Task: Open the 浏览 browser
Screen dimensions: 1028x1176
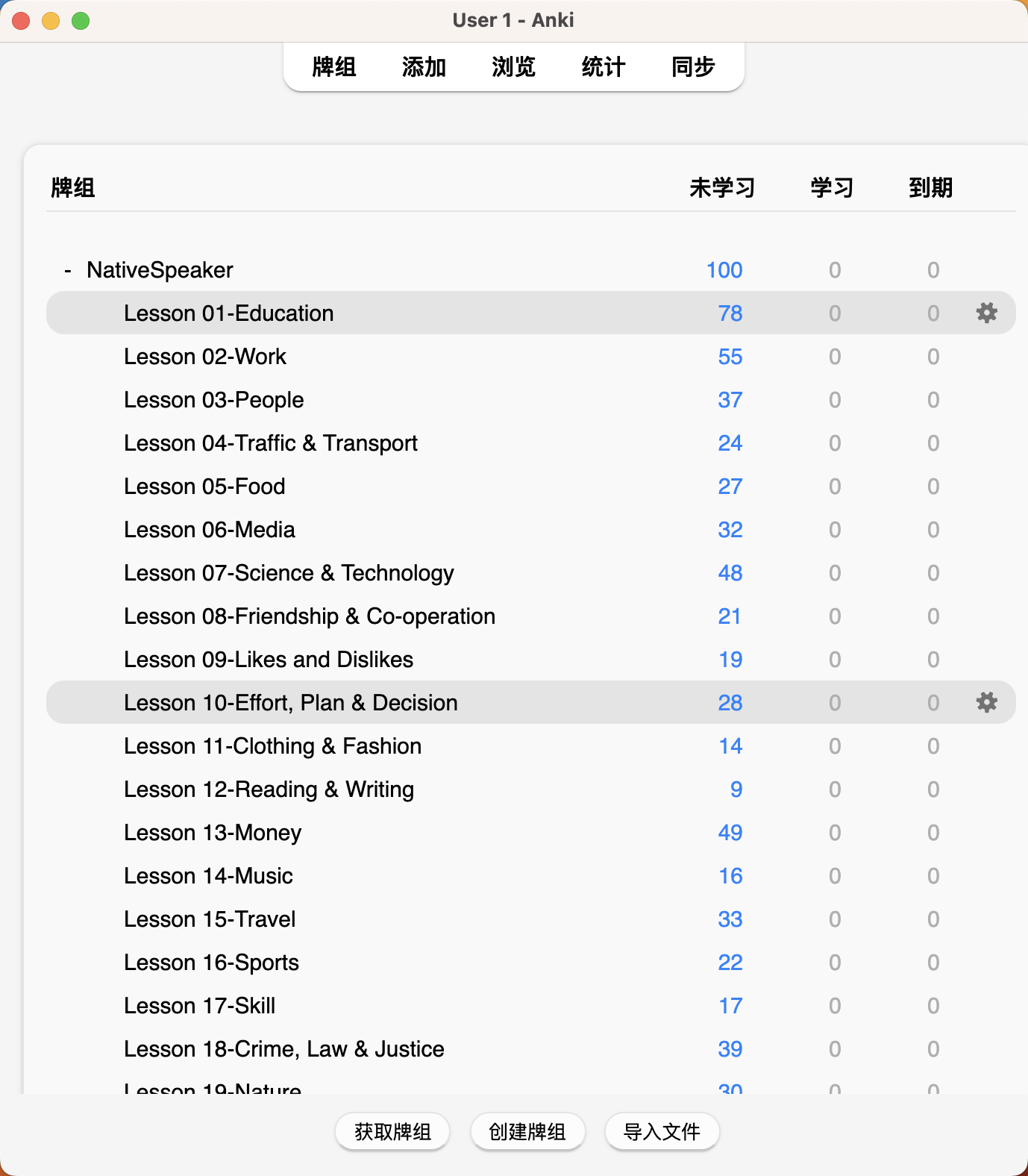Action: [x=513, y=67]
